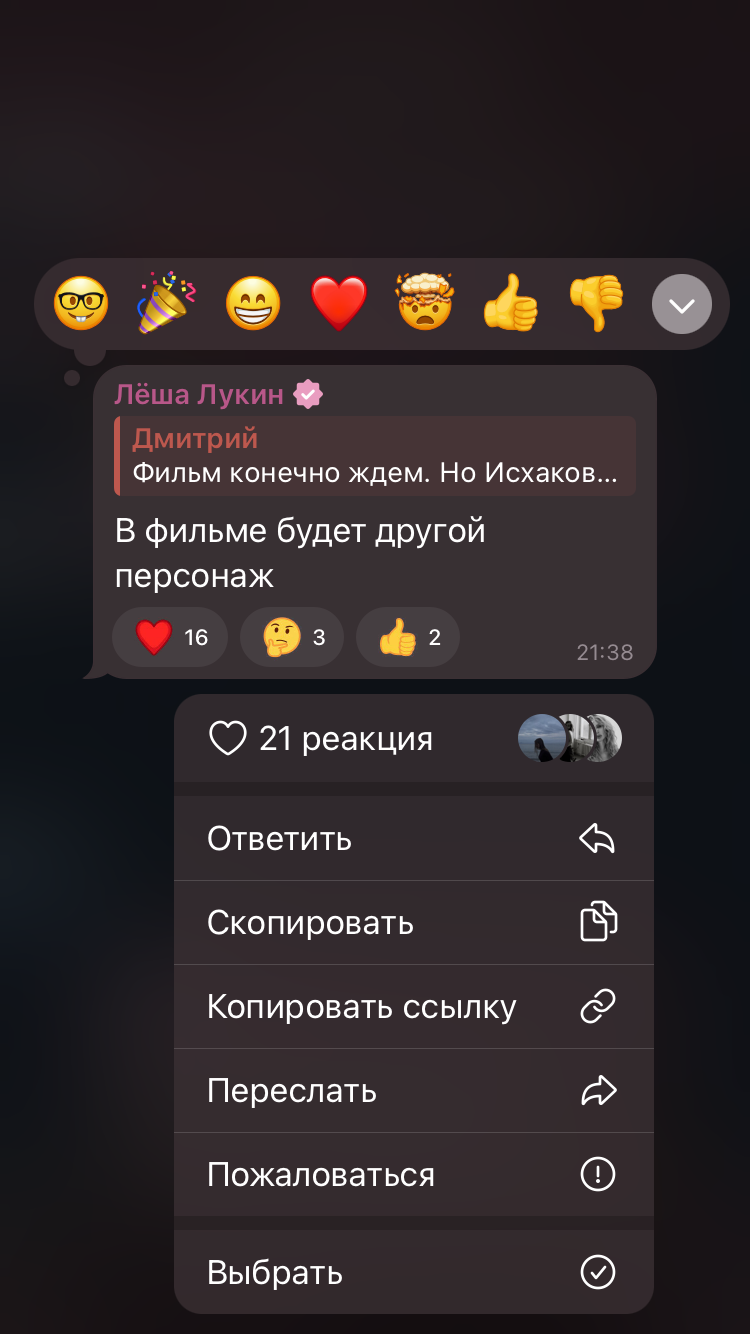React with the exploding head emoji

coord(425,302)
